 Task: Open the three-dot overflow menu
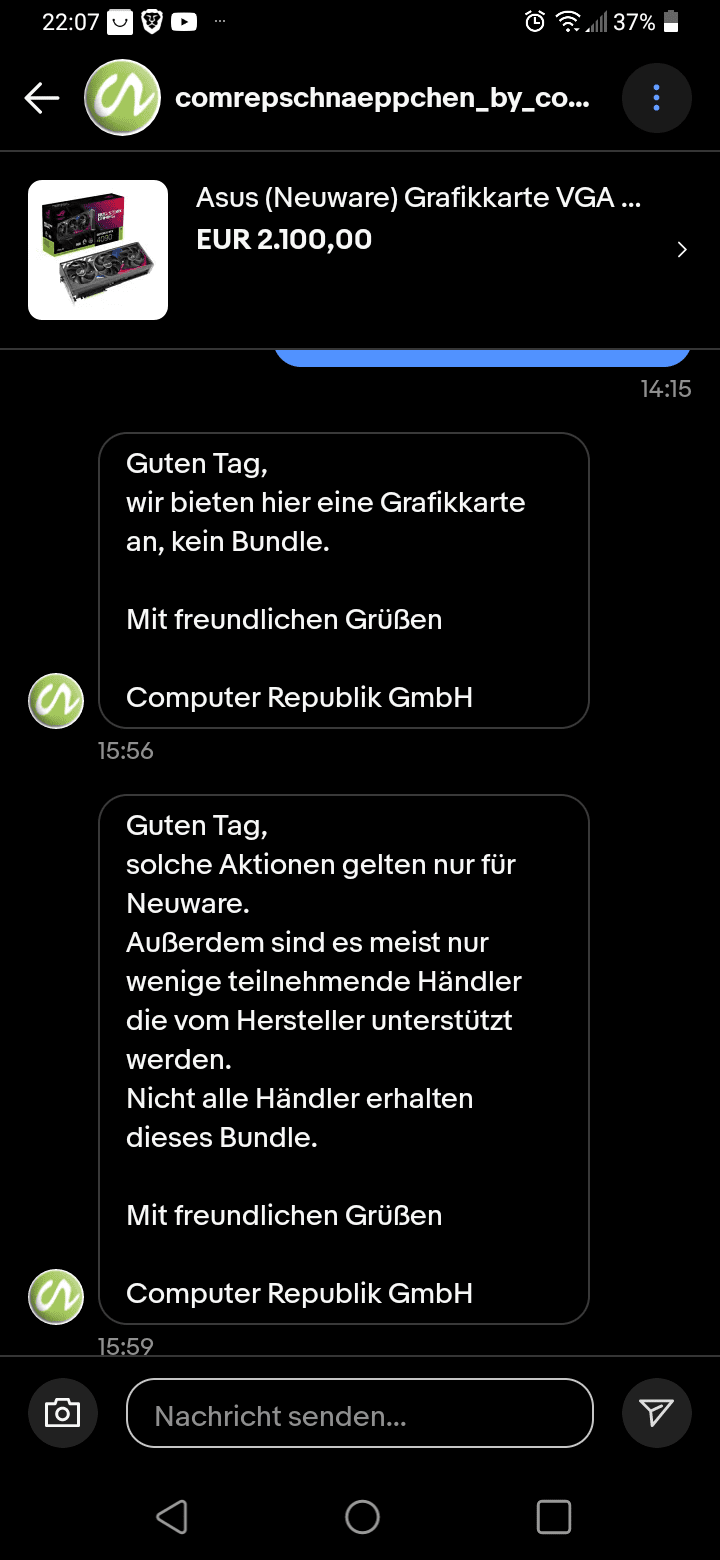point(656,98)
